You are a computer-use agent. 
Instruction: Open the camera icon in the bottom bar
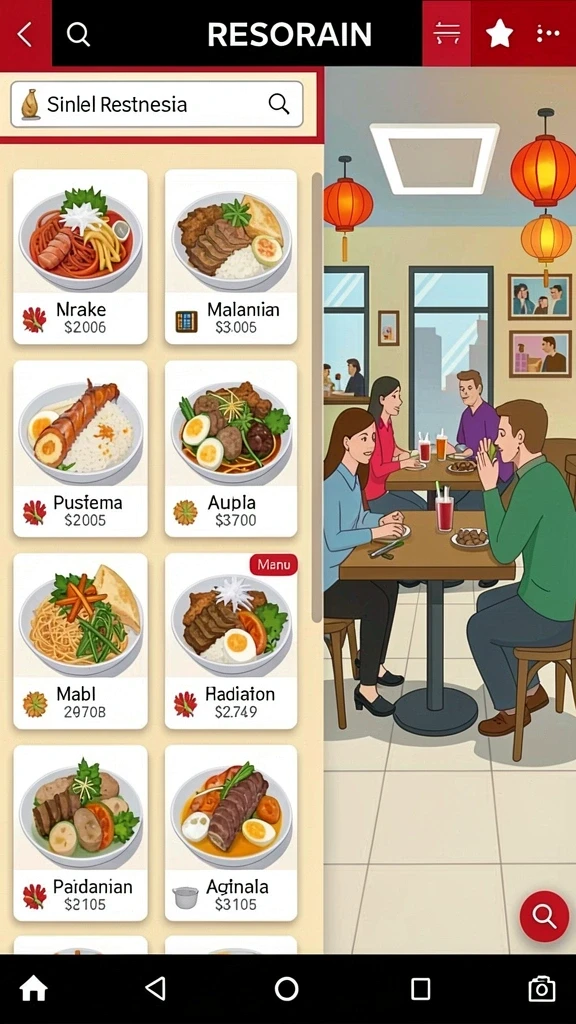coord(541,989)
